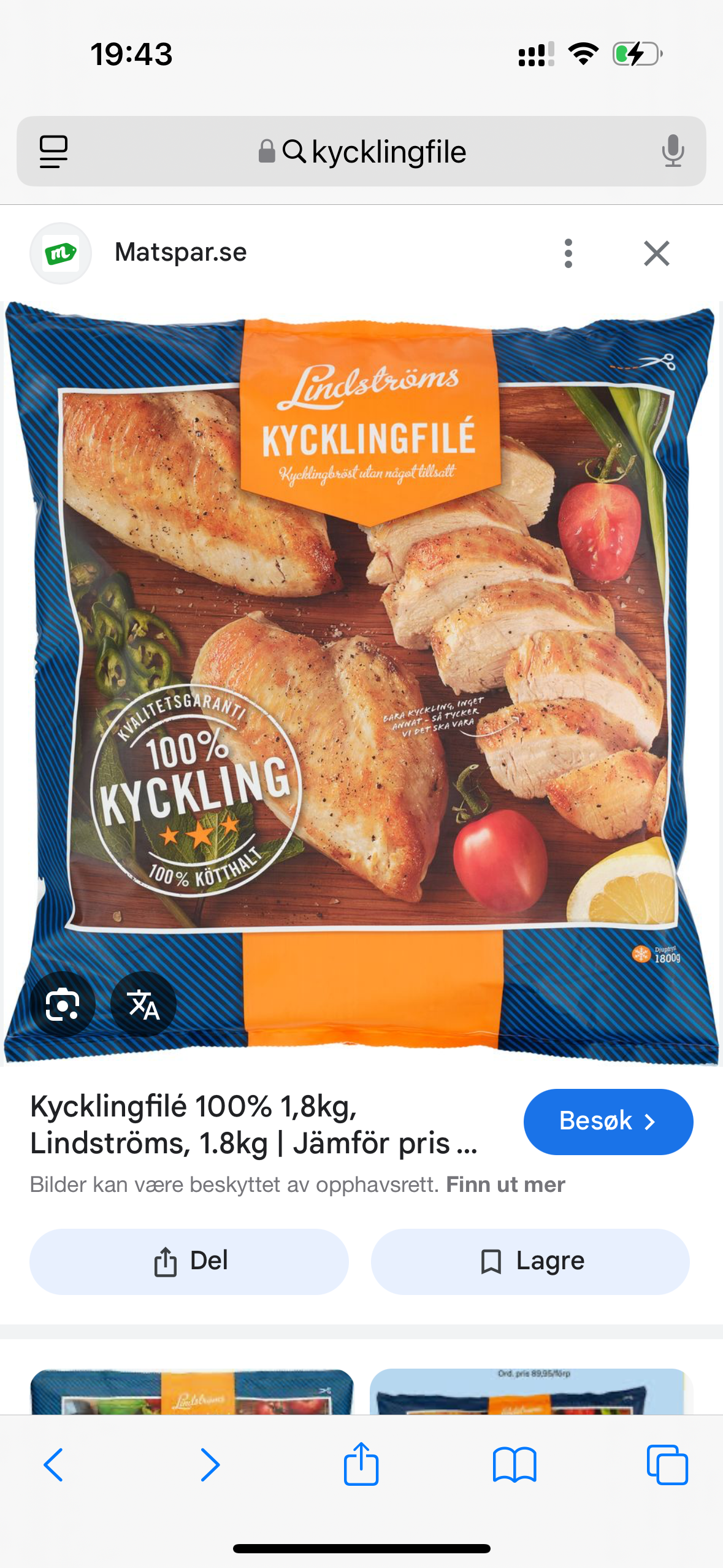Open the related image with Ord. pris label
The height and width of the screenshot is (1568, 723).
(531, 1391)
